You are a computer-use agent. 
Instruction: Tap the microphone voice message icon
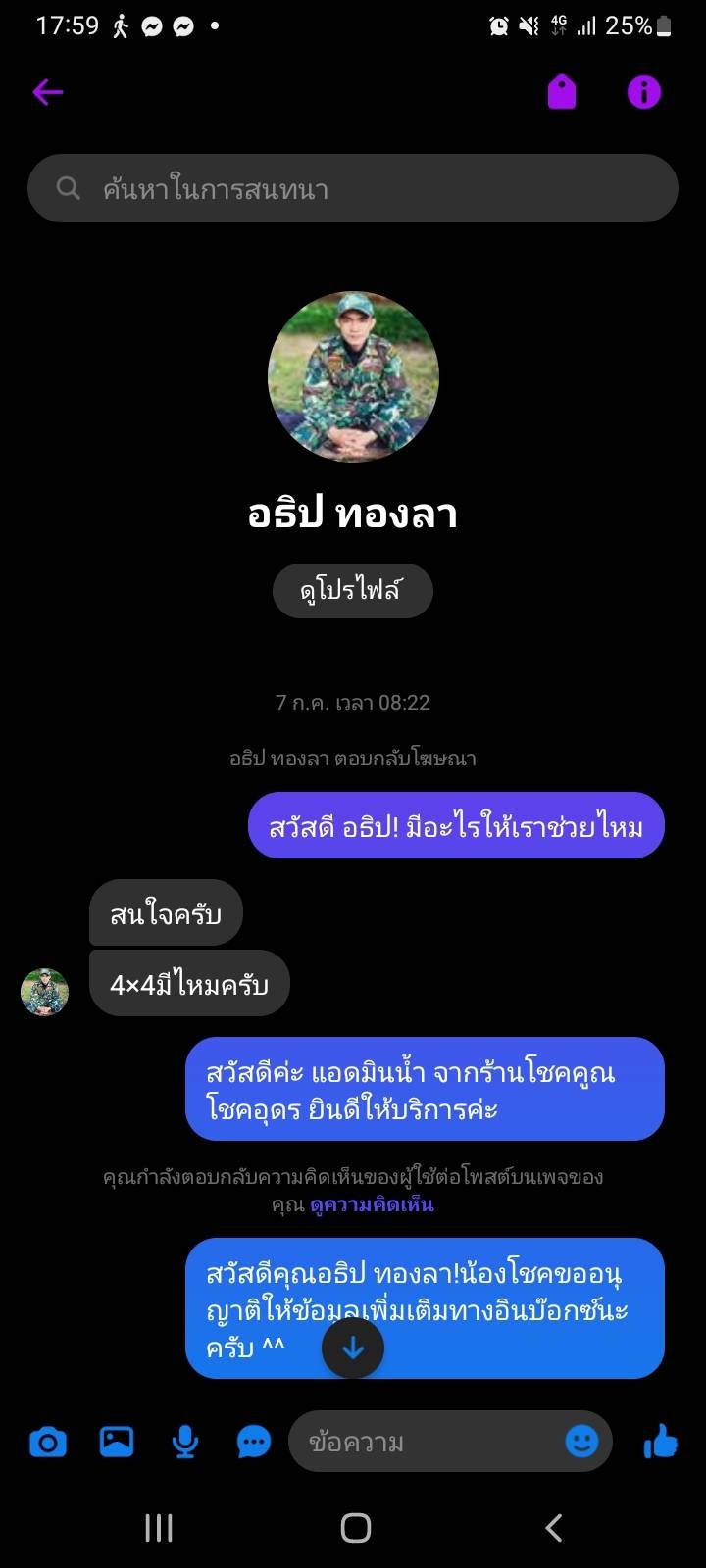click(x=184, y=1442)
